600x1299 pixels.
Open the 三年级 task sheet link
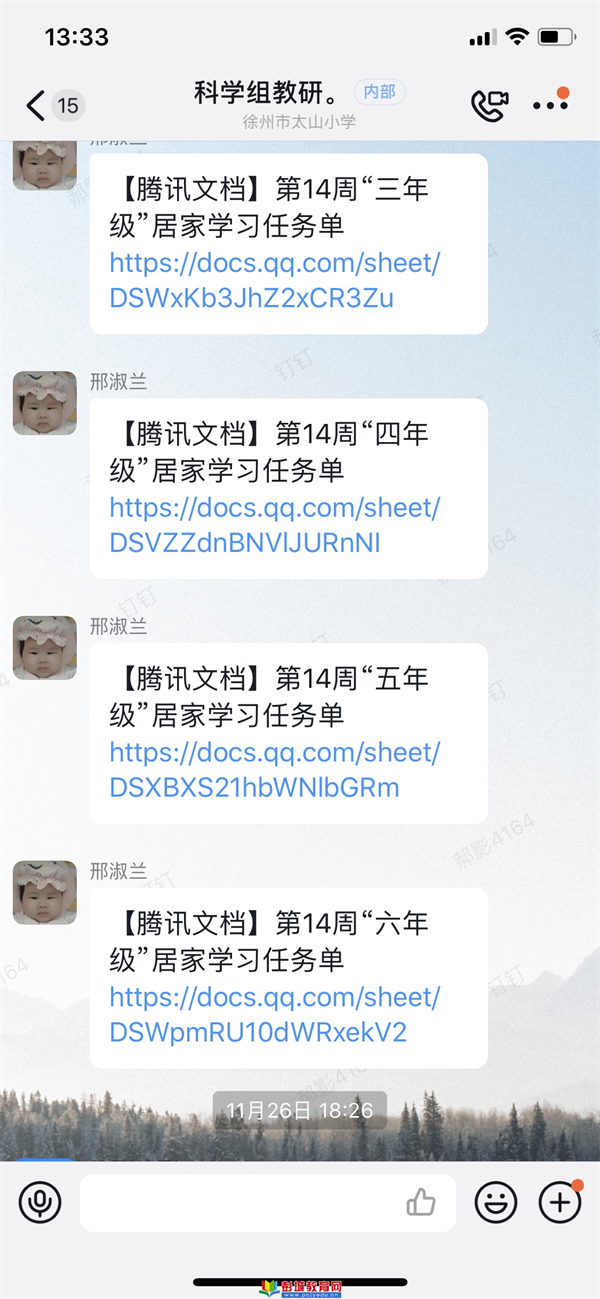(275, 281)
